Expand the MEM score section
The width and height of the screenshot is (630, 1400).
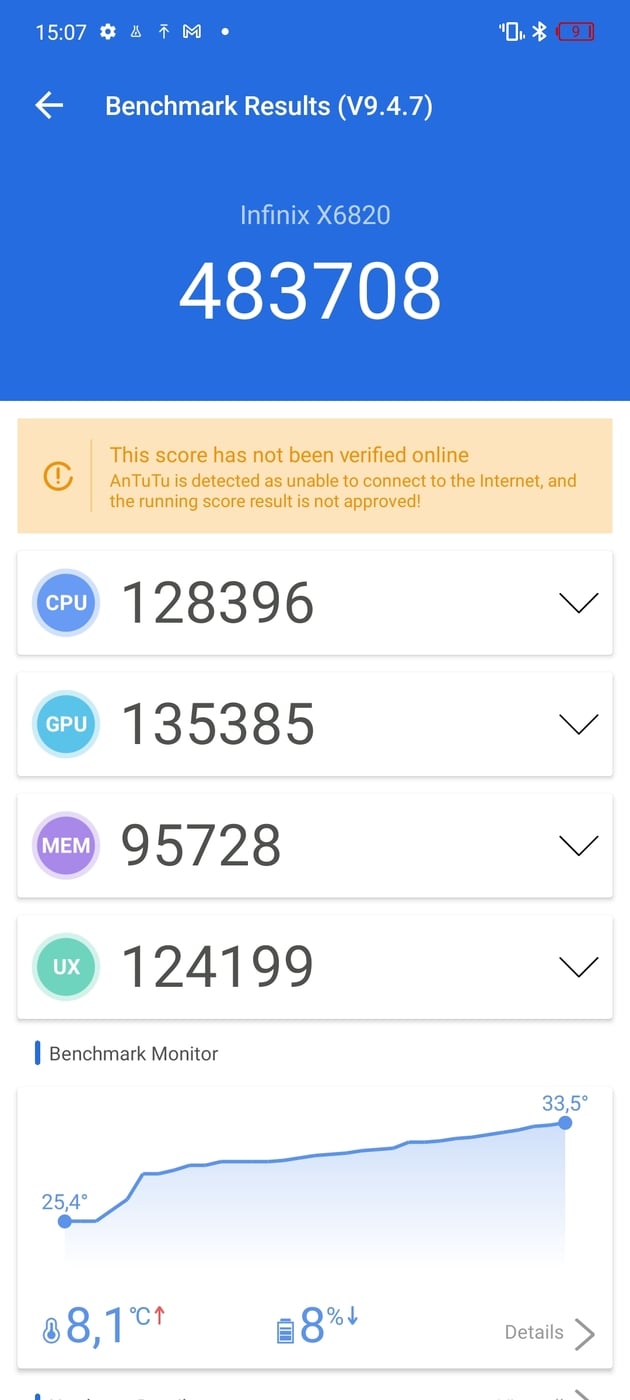[x=578, y=845]
